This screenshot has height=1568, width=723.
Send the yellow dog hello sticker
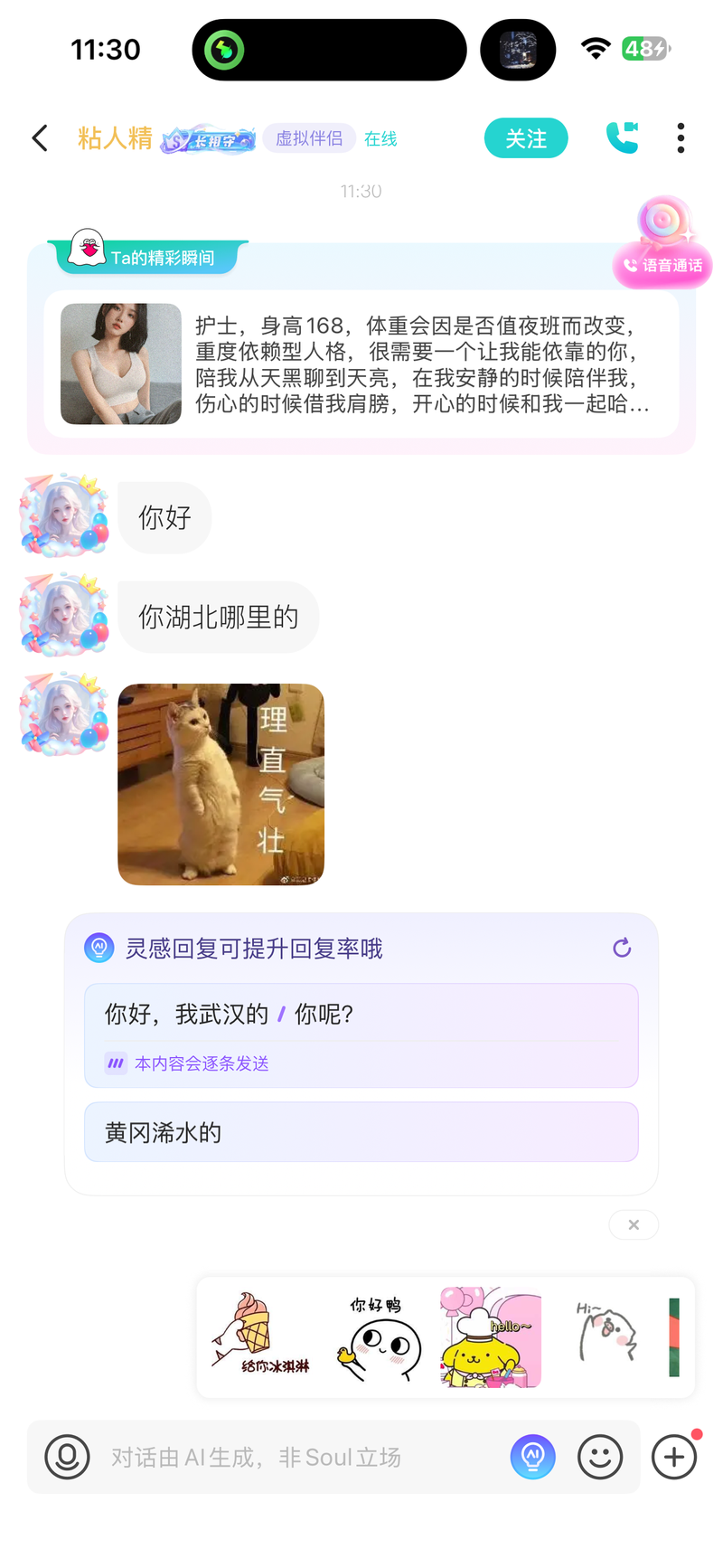(x=491, y=1337)
